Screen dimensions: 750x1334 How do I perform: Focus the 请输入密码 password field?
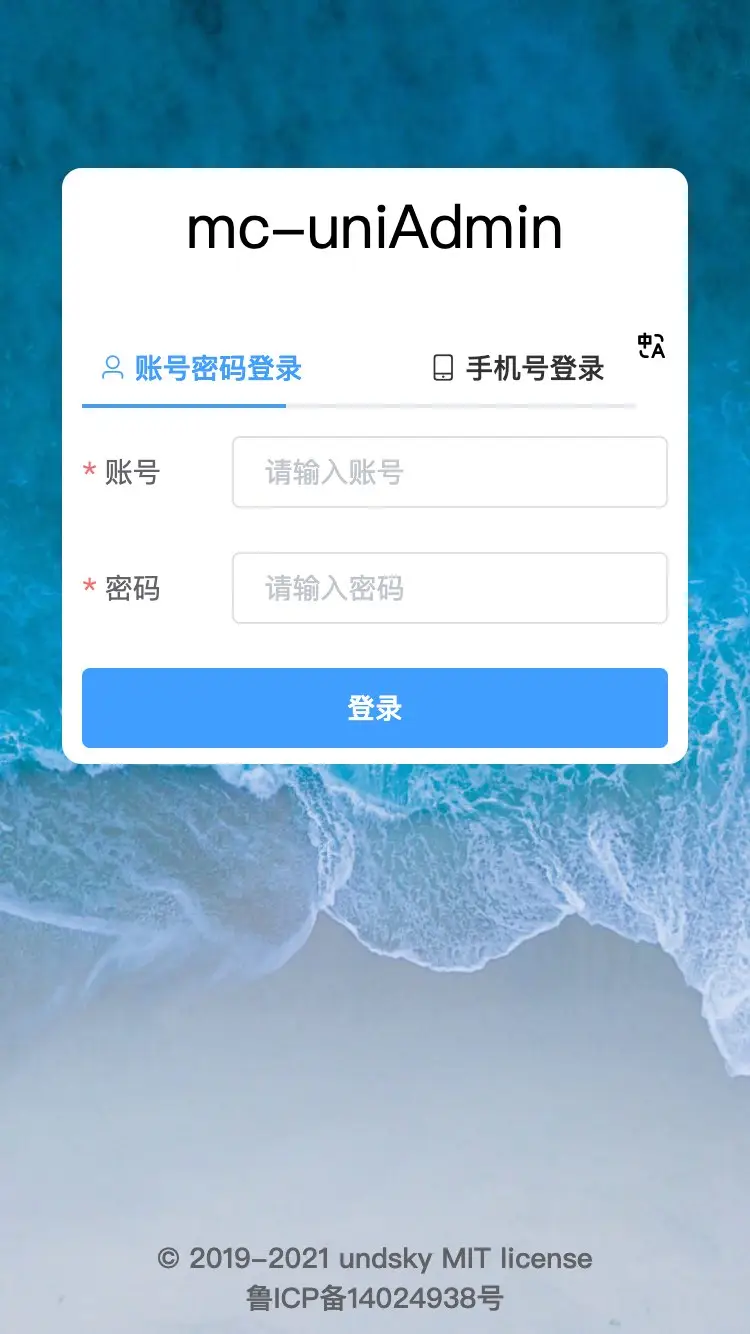click(x=449, y=588)
